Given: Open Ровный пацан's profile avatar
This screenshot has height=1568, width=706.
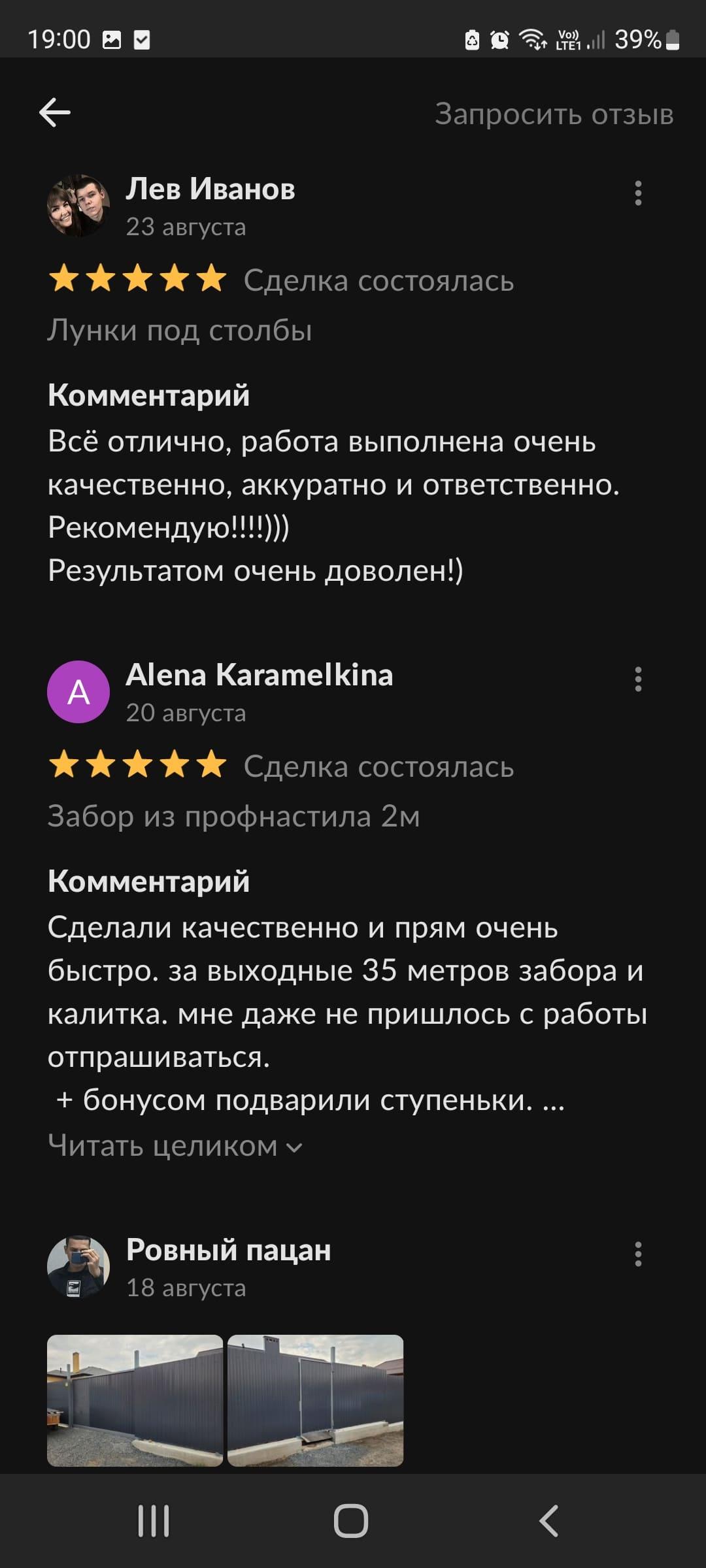Looking at the screenshot, I should [x=78, y=1266].
